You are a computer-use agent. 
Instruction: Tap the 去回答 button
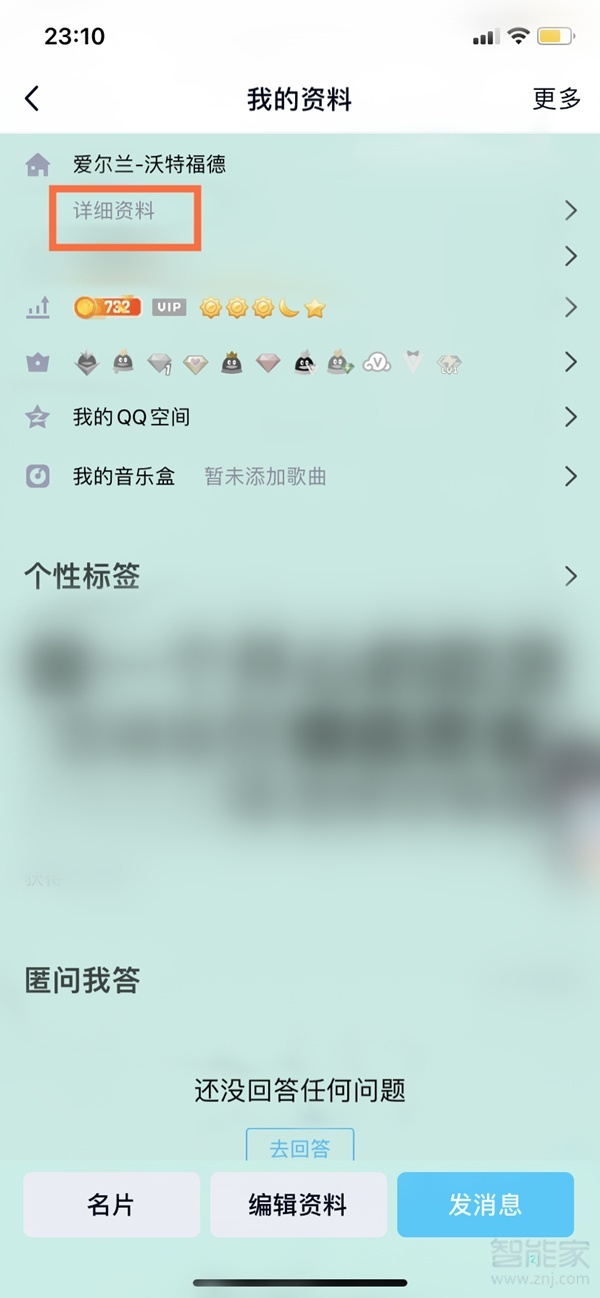coord(300,1148)
